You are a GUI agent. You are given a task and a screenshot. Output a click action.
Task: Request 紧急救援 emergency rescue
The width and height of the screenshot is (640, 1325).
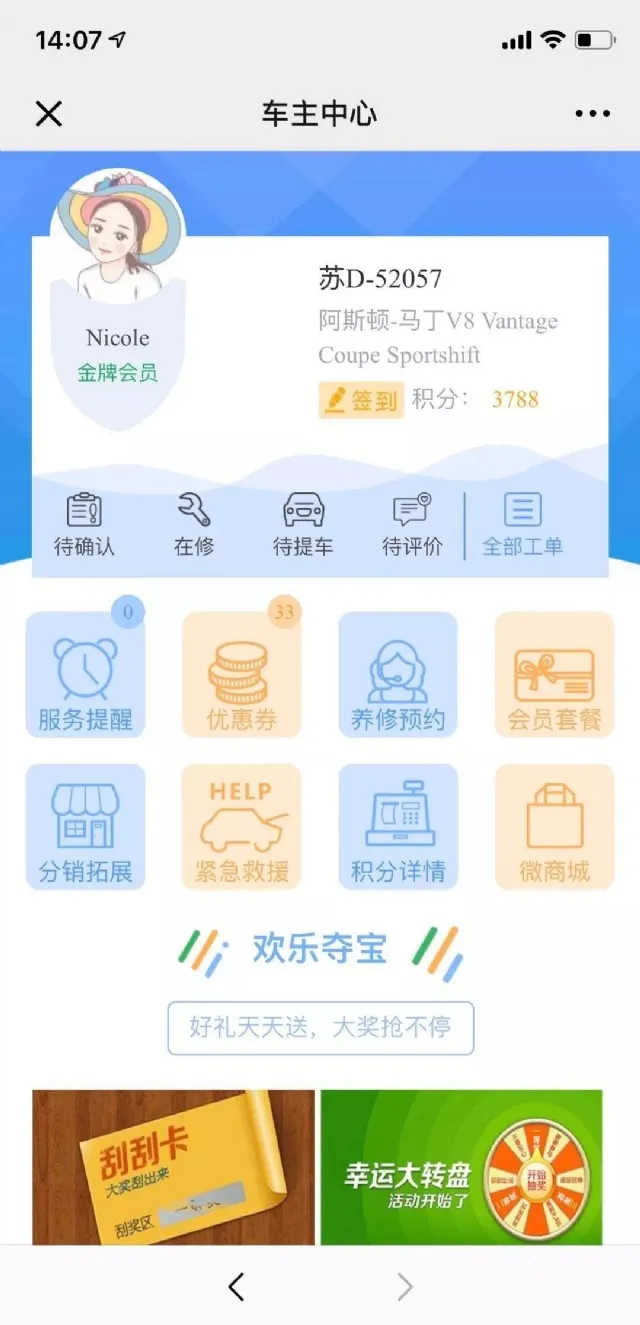[x=241, y=827]
